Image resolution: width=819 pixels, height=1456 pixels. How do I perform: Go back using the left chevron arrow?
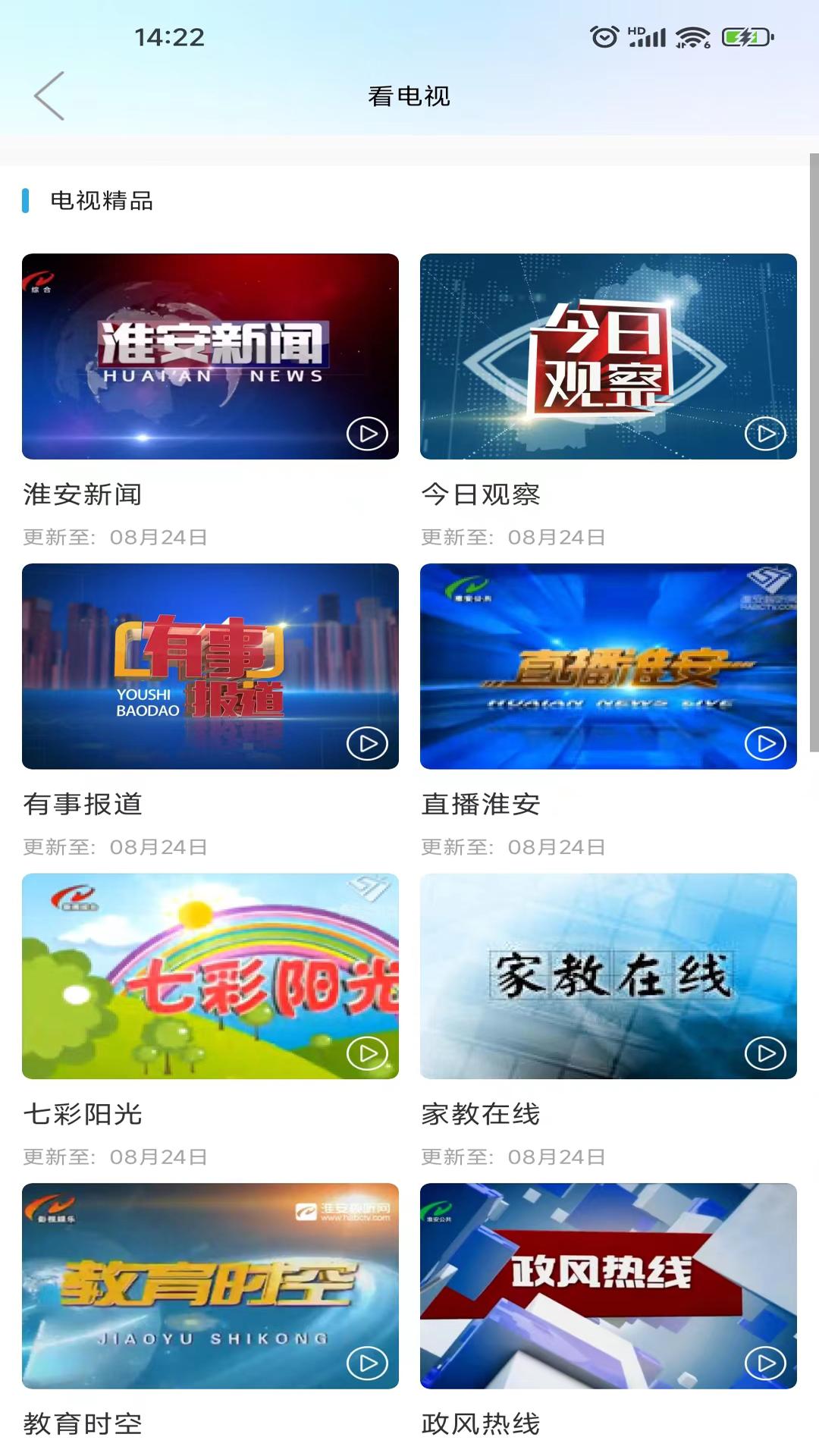coord(48,96)
